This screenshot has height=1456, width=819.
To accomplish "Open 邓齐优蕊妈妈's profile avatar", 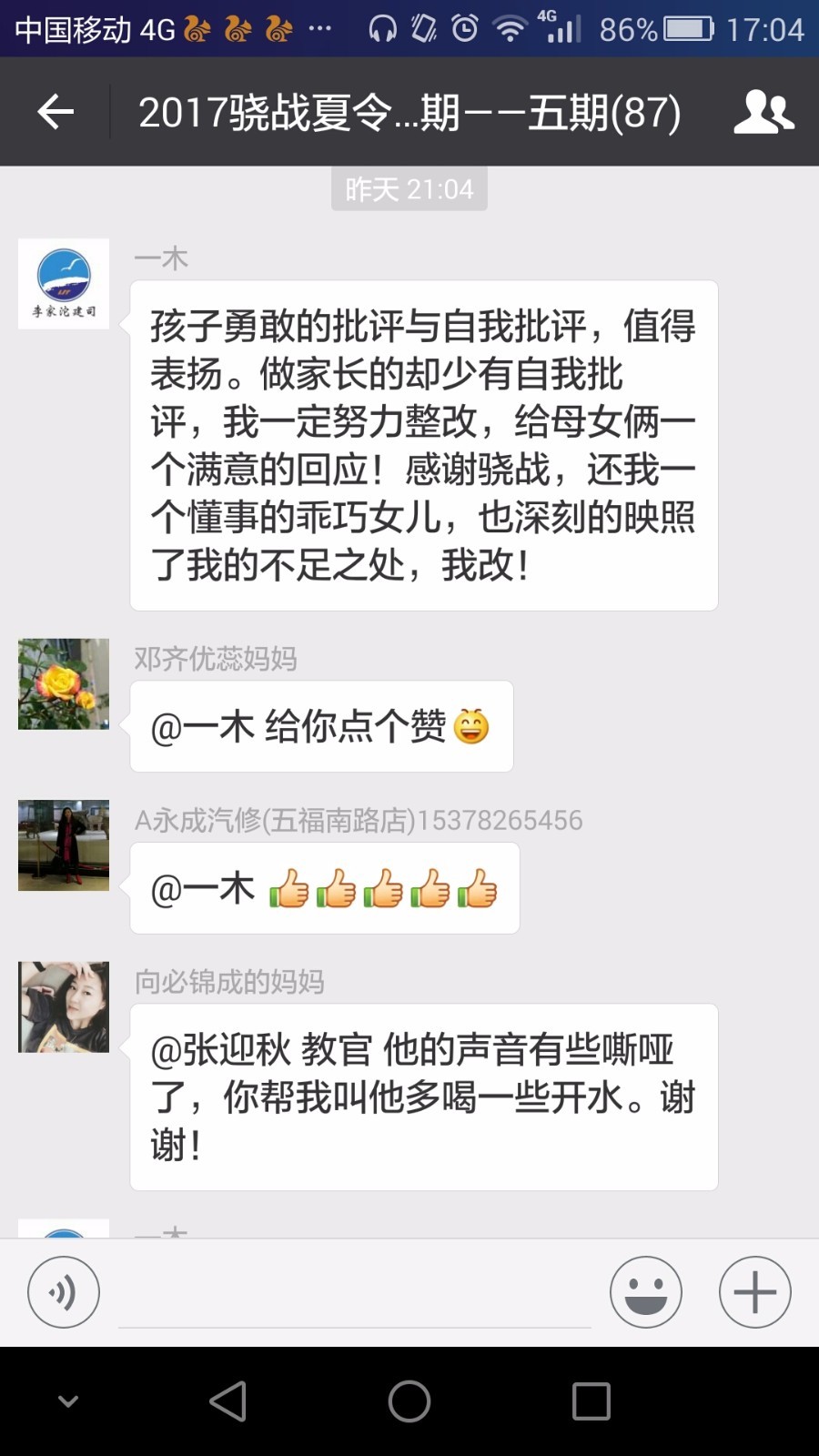I will pos(64,683).
